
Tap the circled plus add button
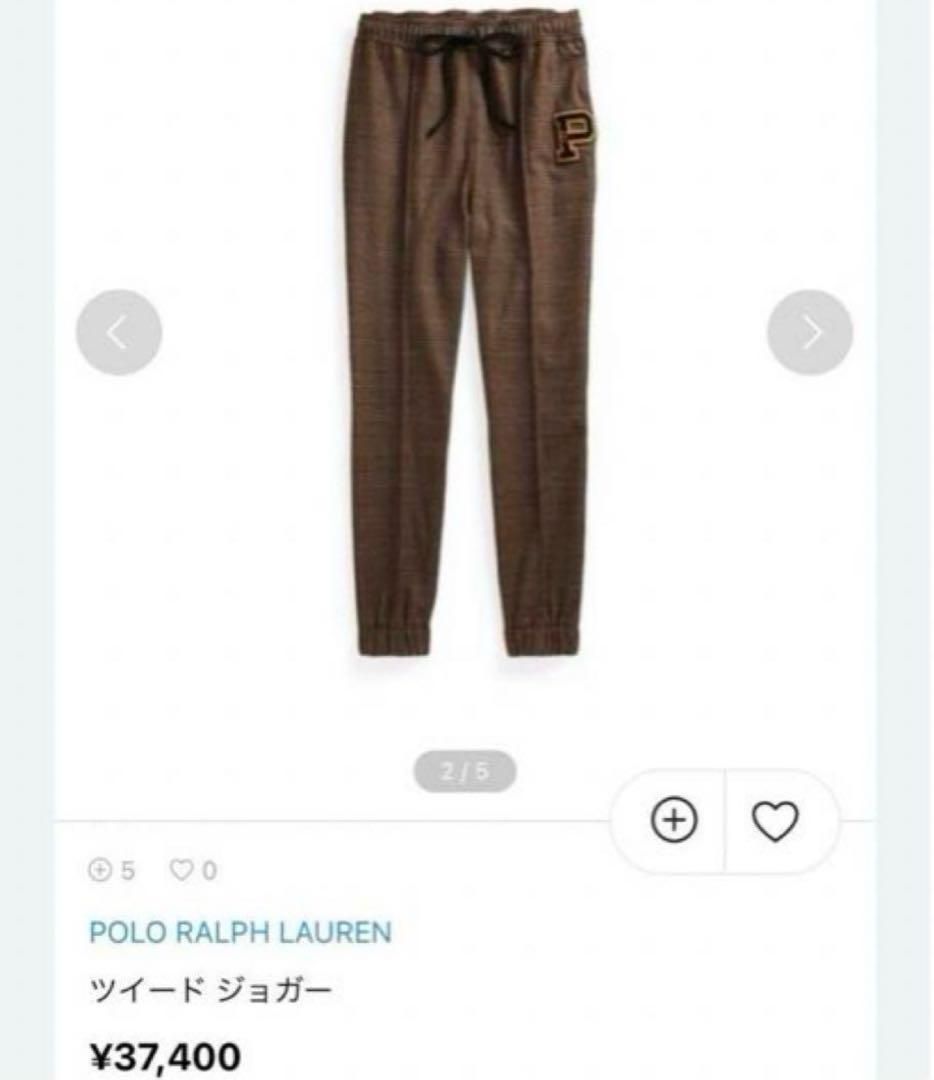(675, 821)
